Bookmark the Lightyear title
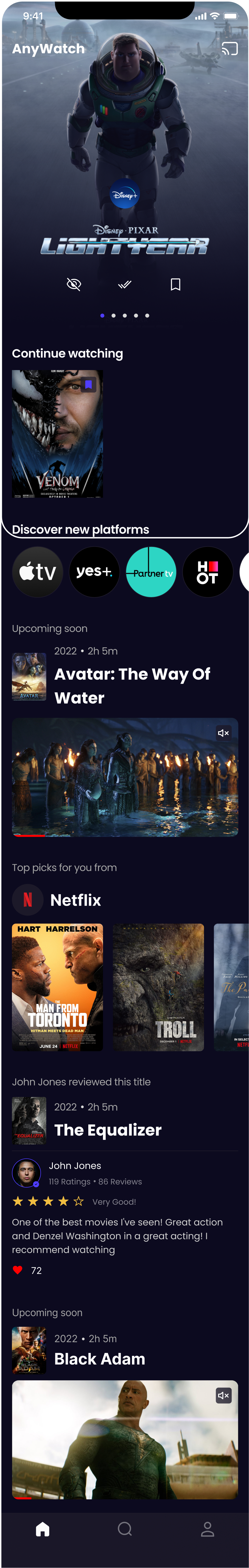This screenshot has height=1568, width=249. pos(175,284)
